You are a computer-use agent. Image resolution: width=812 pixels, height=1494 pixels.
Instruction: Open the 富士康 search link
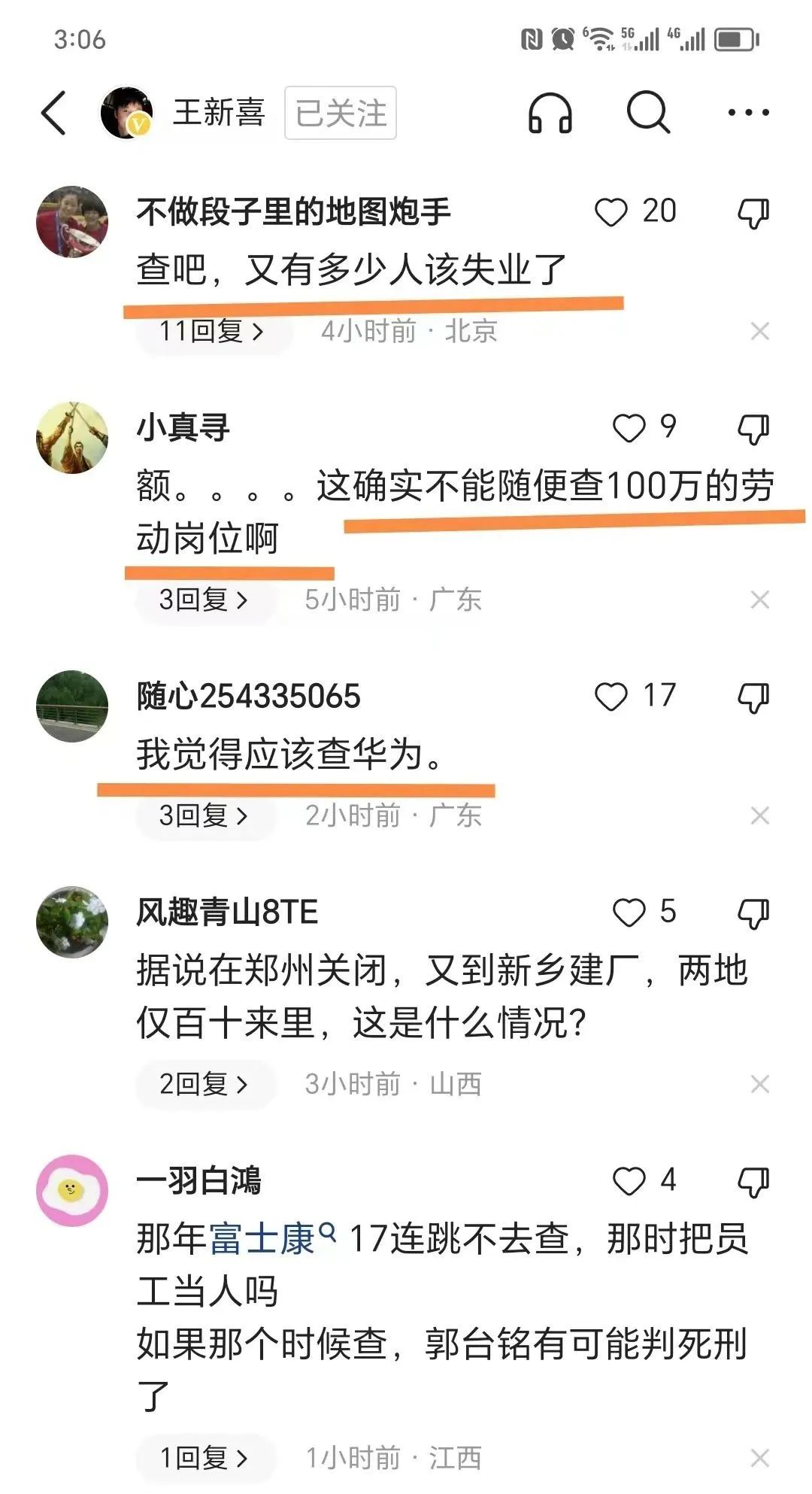(262, 1239)
